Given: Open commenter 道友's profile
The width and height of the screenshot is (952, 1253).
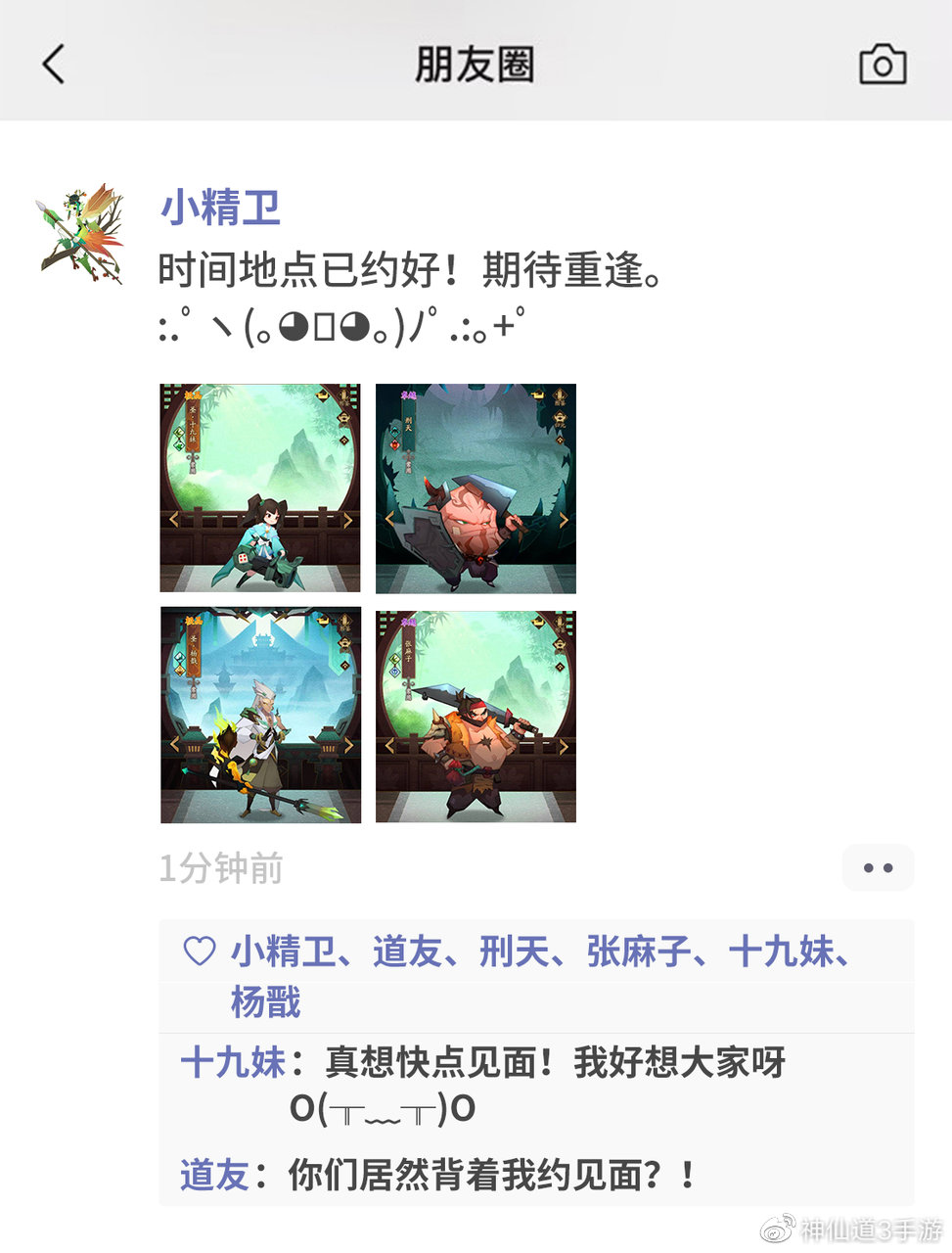Looking at the screenshot, I should click(214, 1175).
